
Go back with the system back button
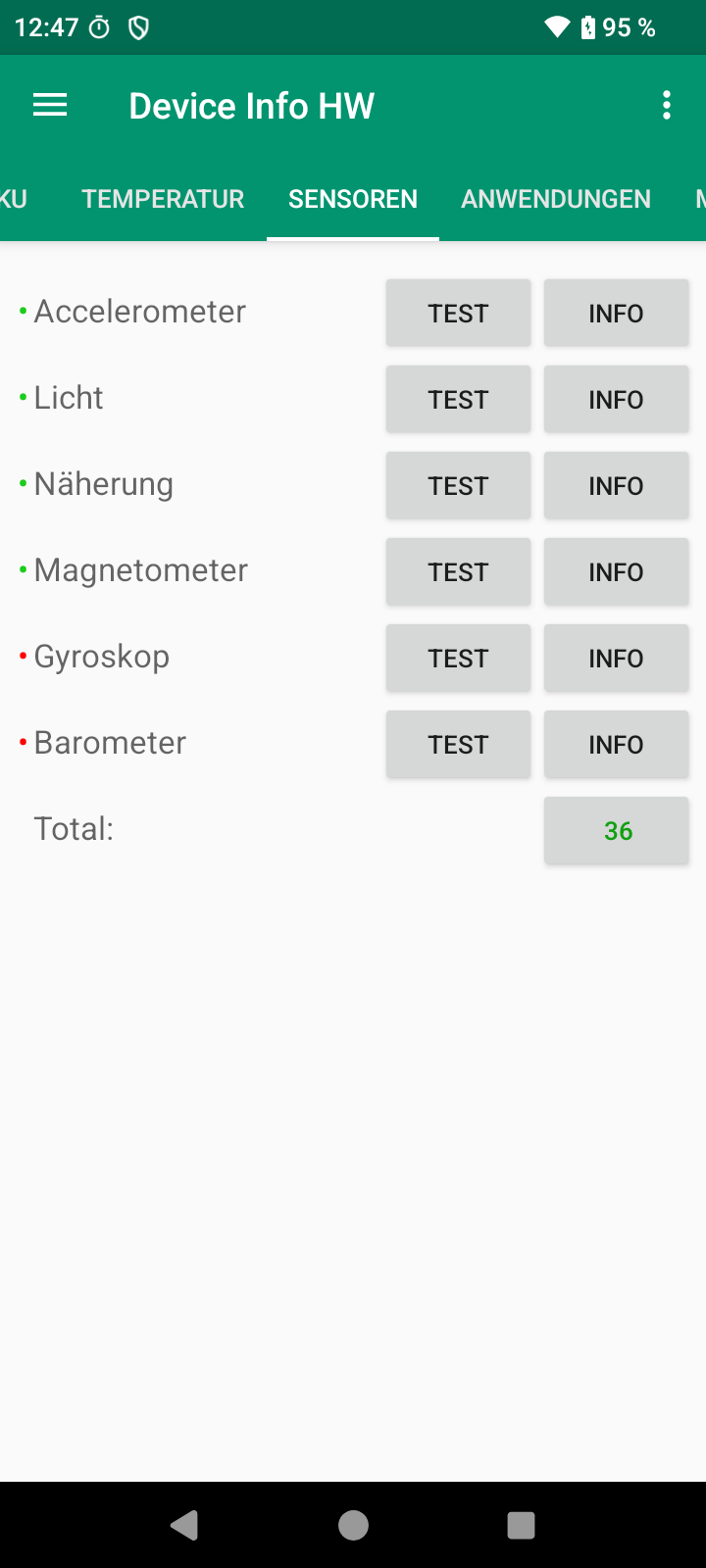(184, 1525)
